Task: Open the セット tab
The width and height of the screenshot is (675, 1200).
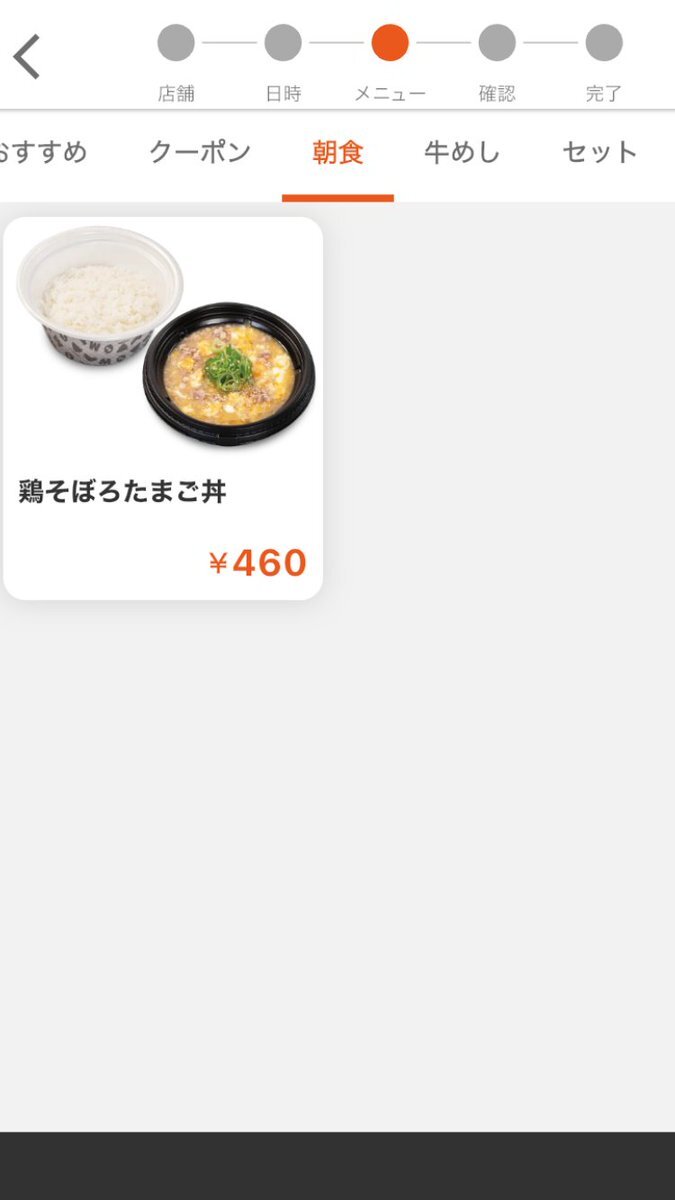Action: (600, 152)
